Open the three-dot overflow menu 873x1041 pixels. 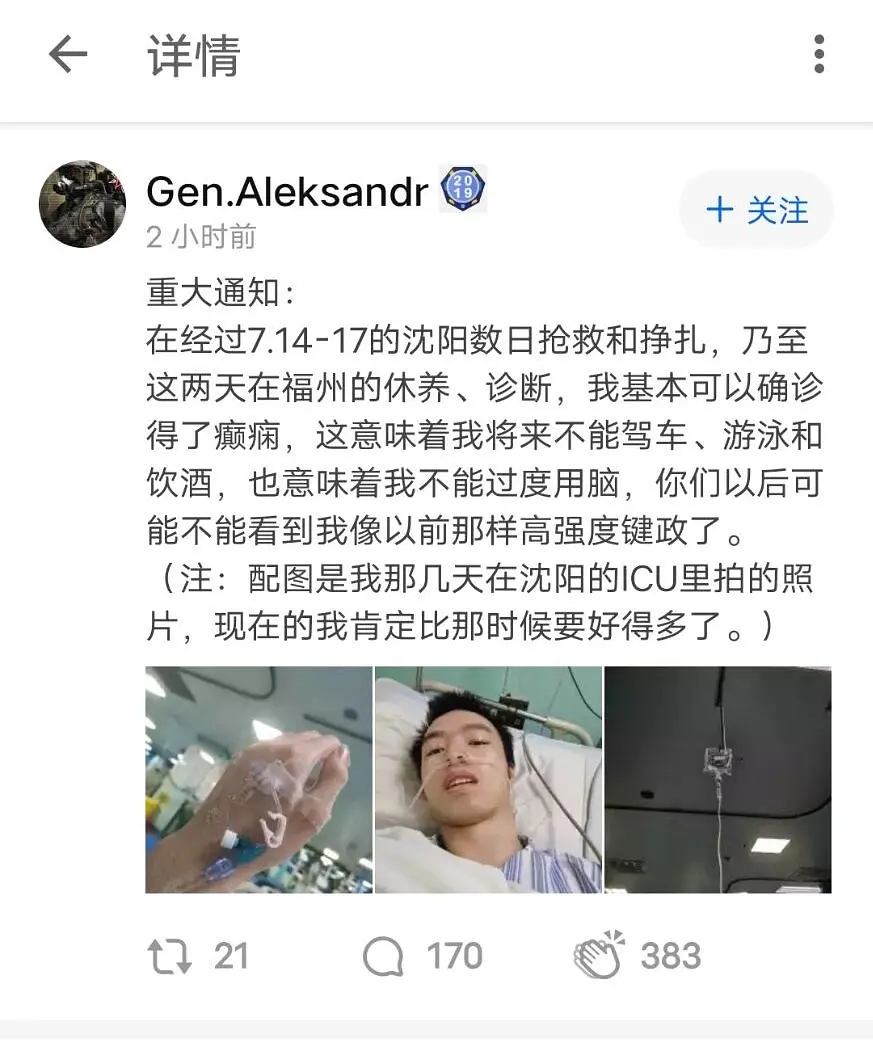819,54
